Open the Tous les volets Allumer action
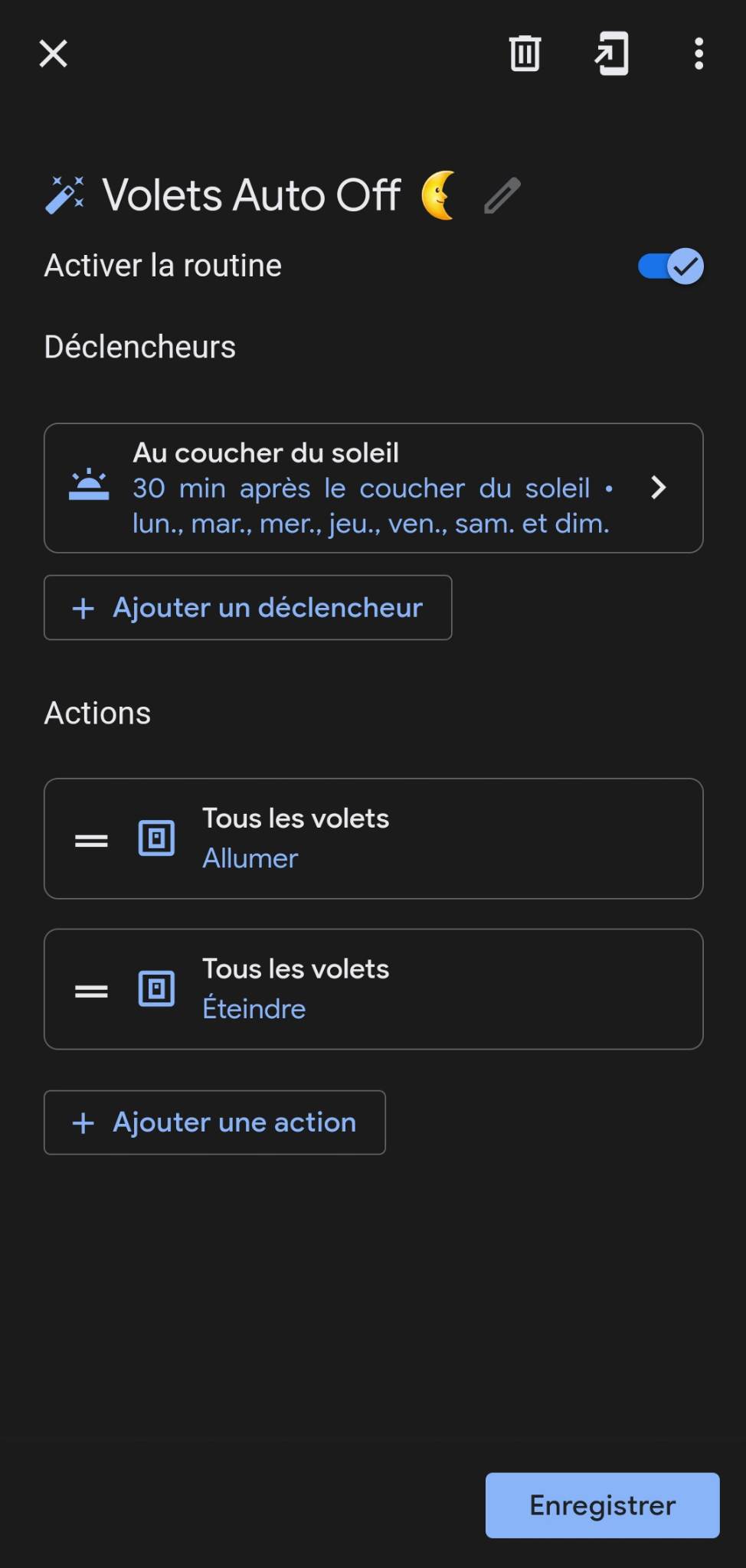746x1568 pixels. point(374,838)
